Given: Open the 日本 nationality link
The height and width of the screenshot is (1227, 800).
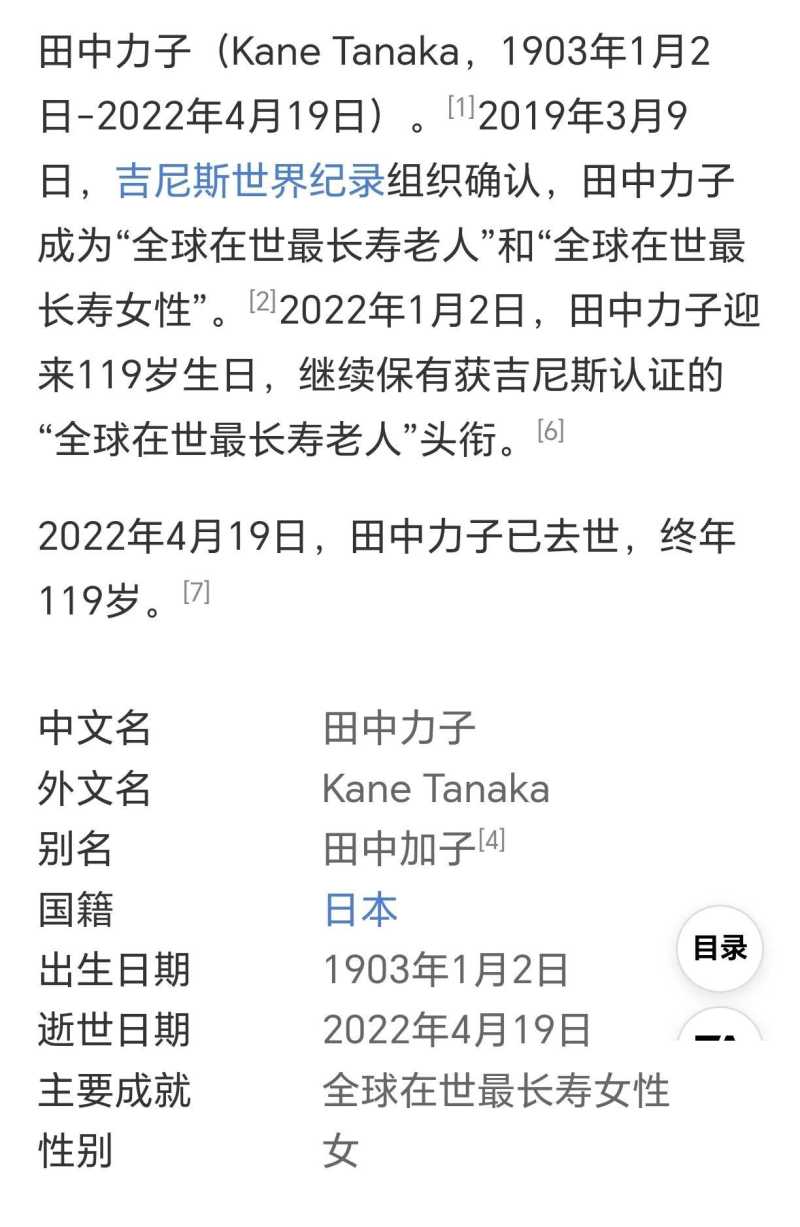Looking at the screenshot, I should [x=360, y=909].
